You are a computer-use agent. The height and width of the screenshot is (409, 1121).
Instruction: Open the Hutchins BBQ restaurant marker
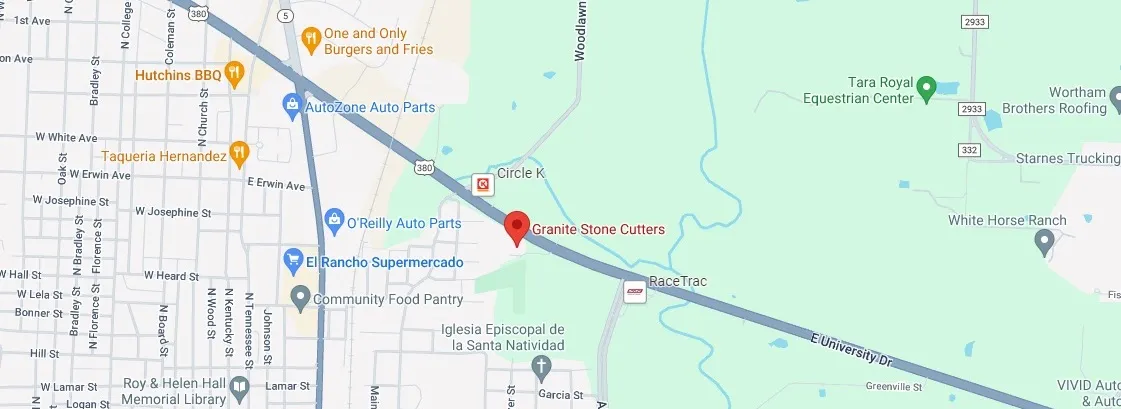(x=235, y=72)
